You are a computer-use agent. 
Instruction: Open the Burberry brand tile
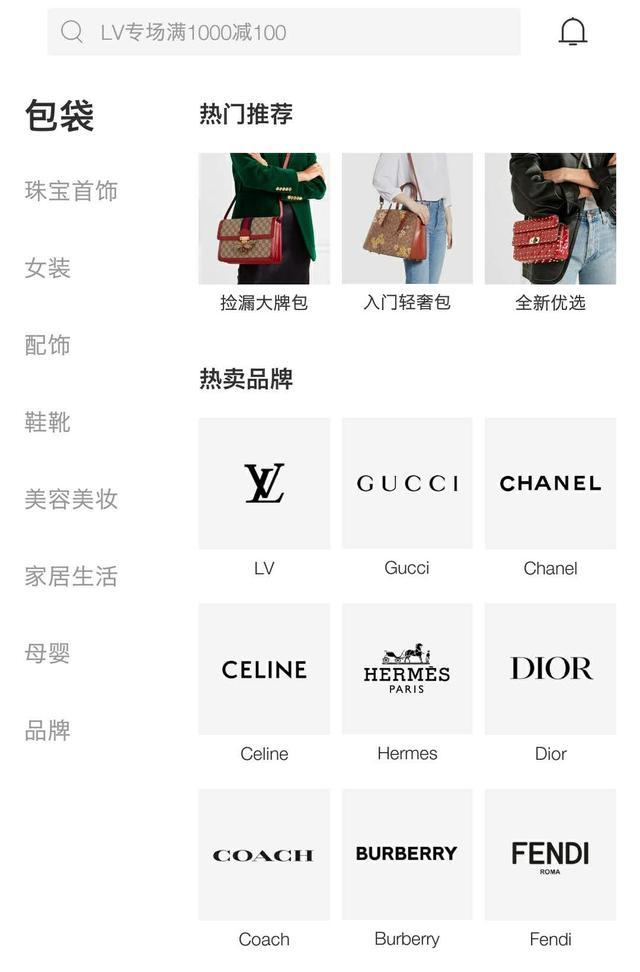click(407, 854)
